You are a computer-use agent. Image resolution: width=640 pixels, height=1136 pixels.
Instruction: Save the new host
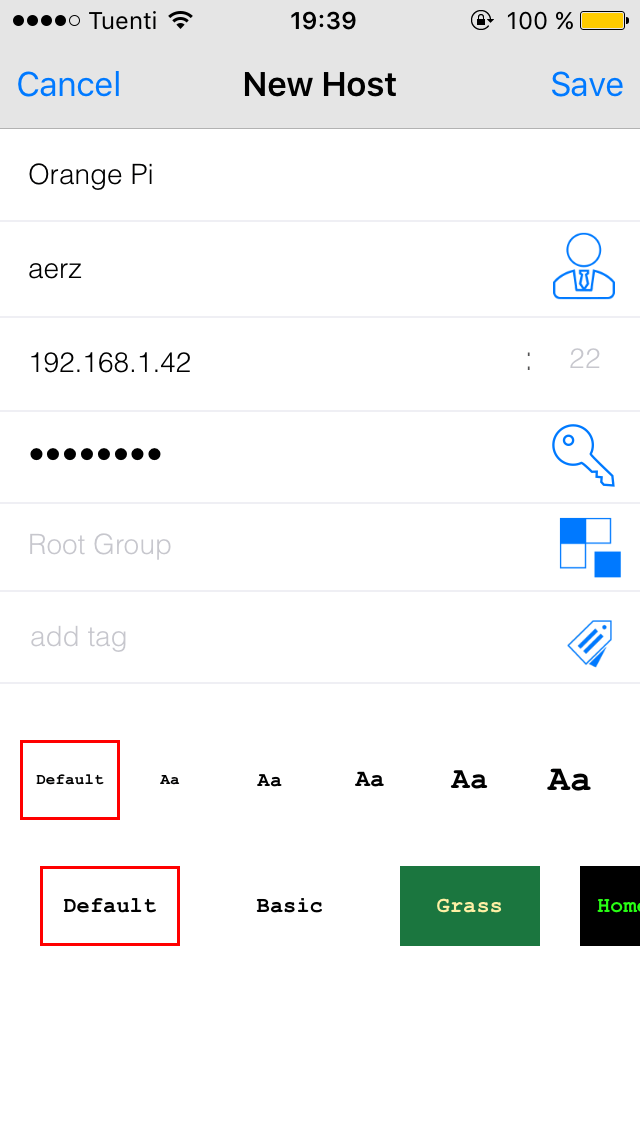click(x=586, y=85)
